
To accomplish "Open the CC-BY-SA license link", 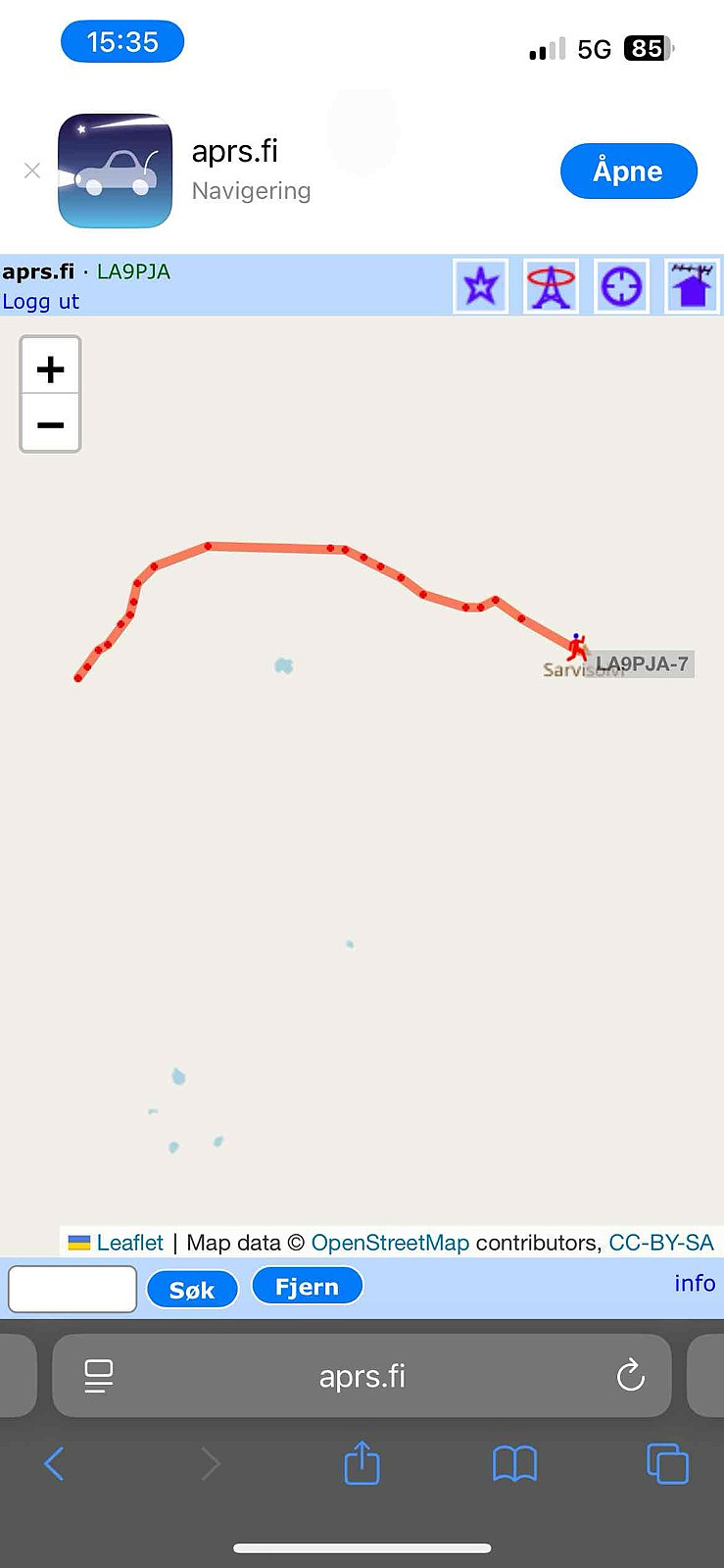I will (661, 1243).
